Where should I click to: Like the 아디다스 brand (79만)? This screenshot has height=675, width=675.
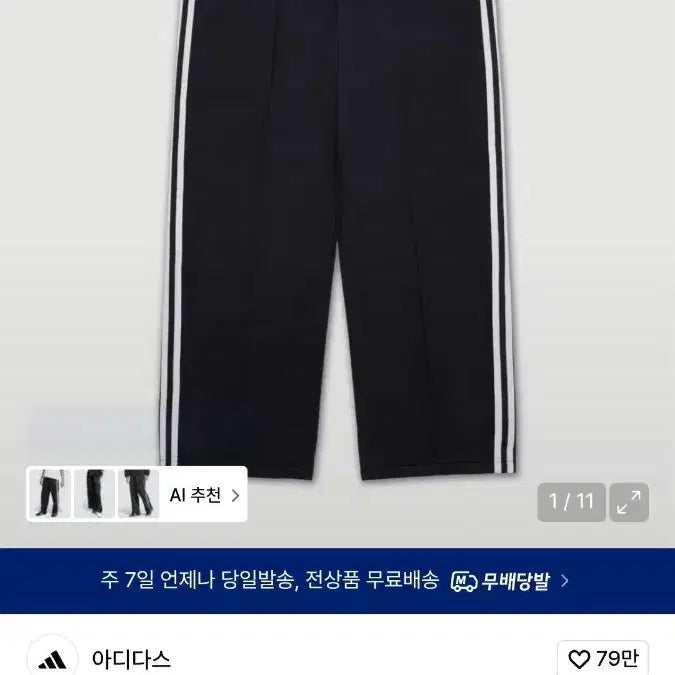(x=602, y=658)
